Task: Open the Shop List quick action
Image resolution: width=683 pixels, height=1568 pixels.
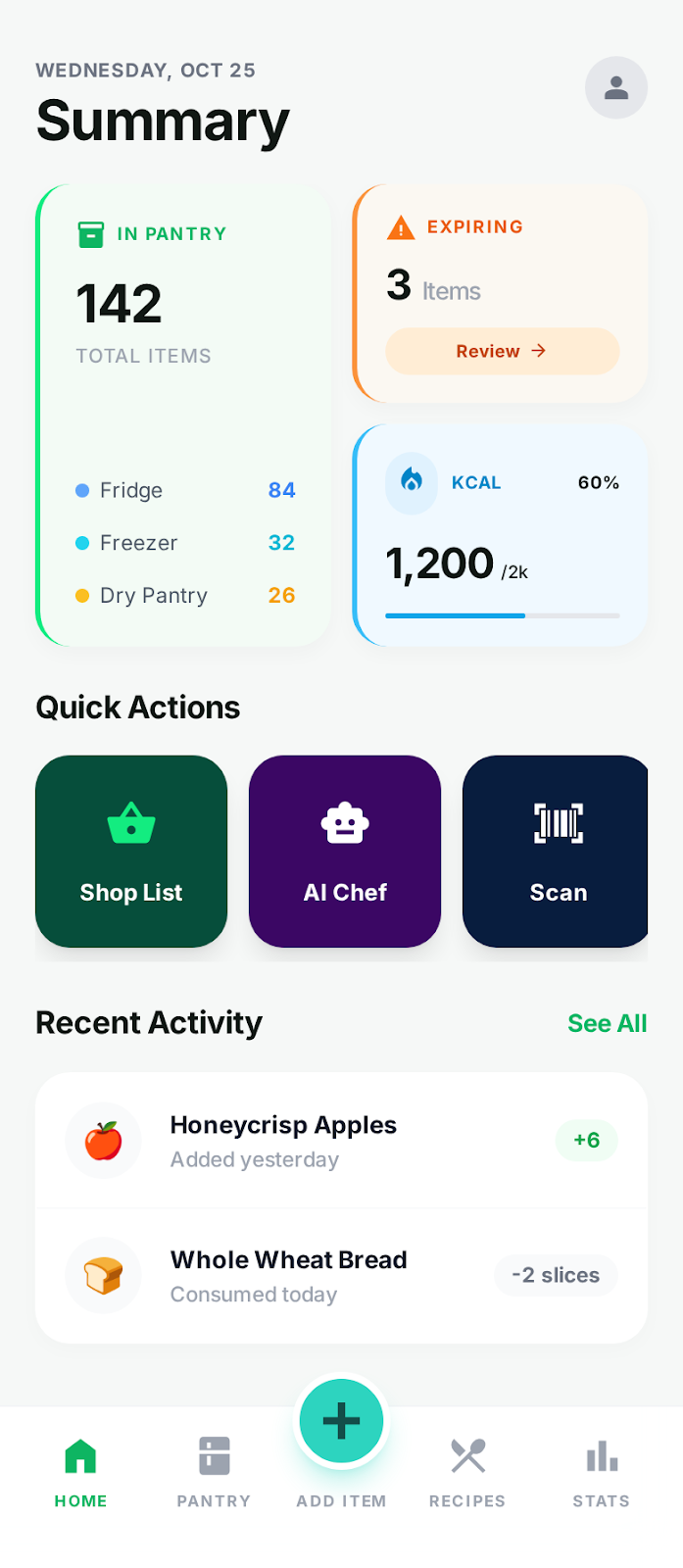Action: pyautogui.click(x=131, y=851)
